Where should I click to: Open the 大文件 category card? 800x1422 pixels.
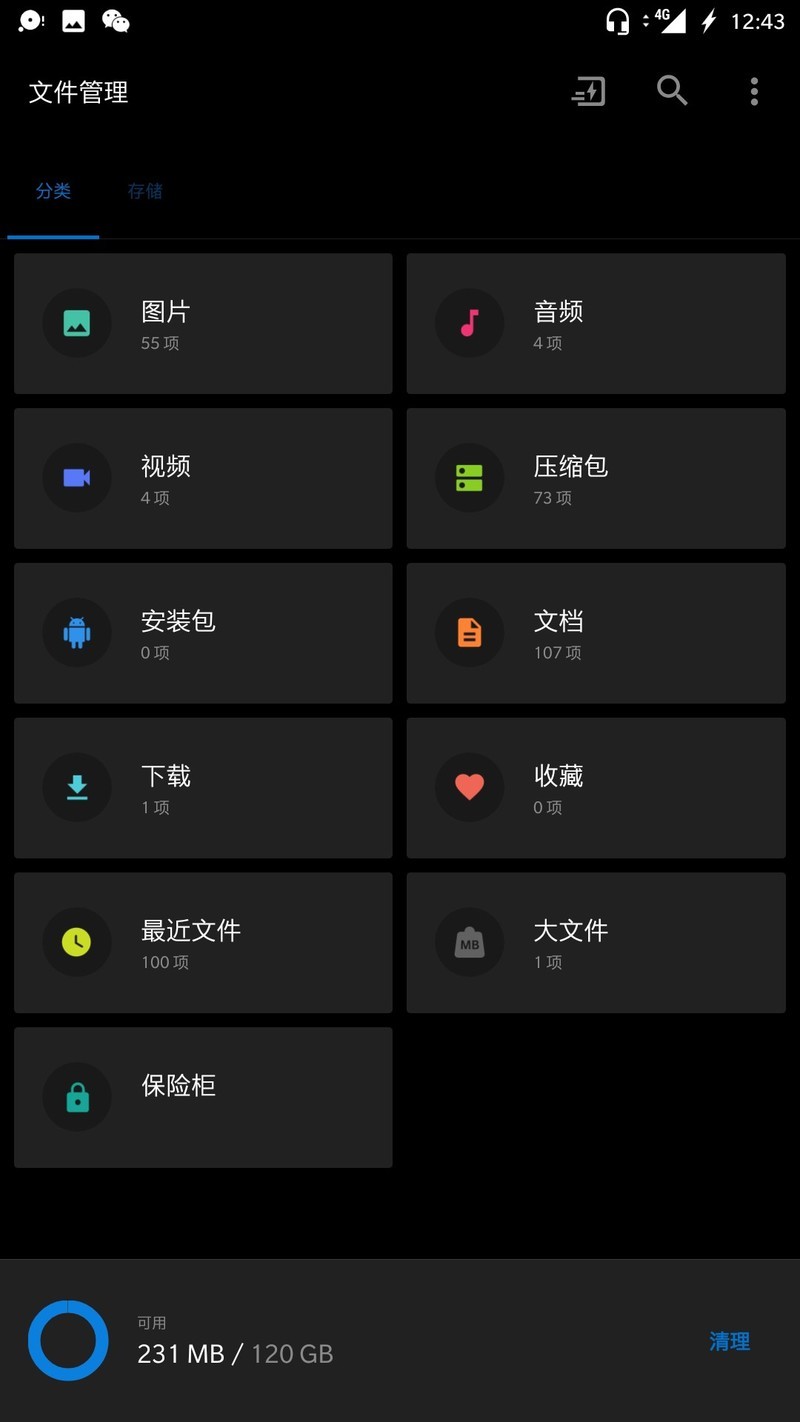(x=595, y=942)
